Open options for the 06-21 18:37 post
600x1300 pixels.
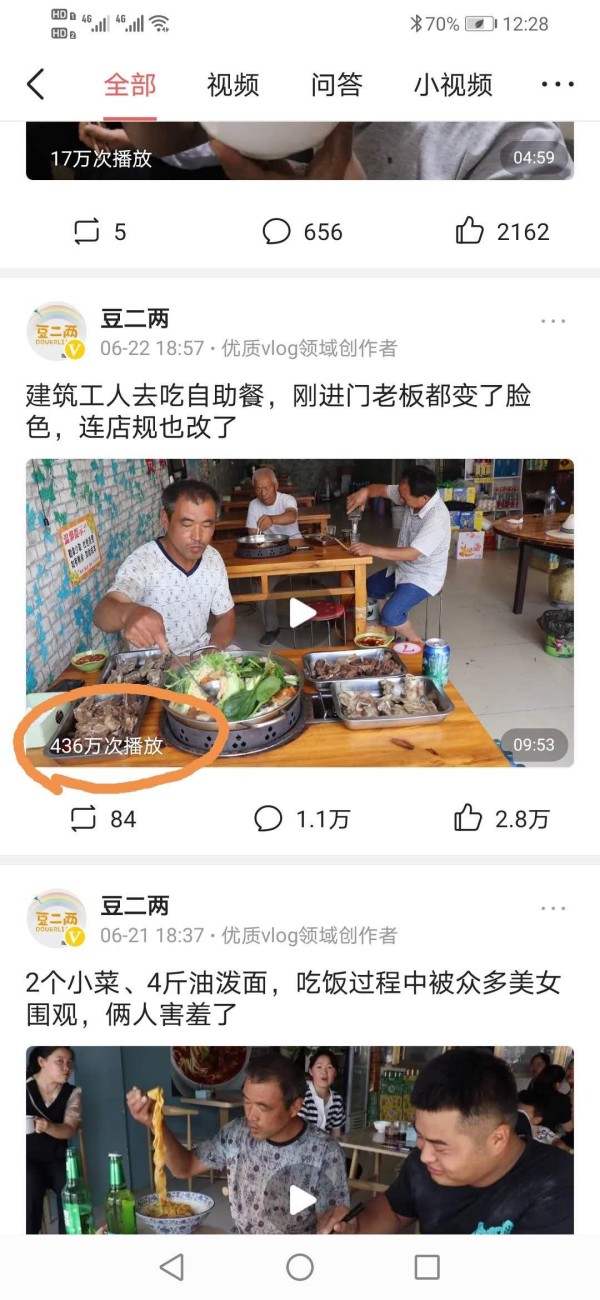[x=553, y=908]
